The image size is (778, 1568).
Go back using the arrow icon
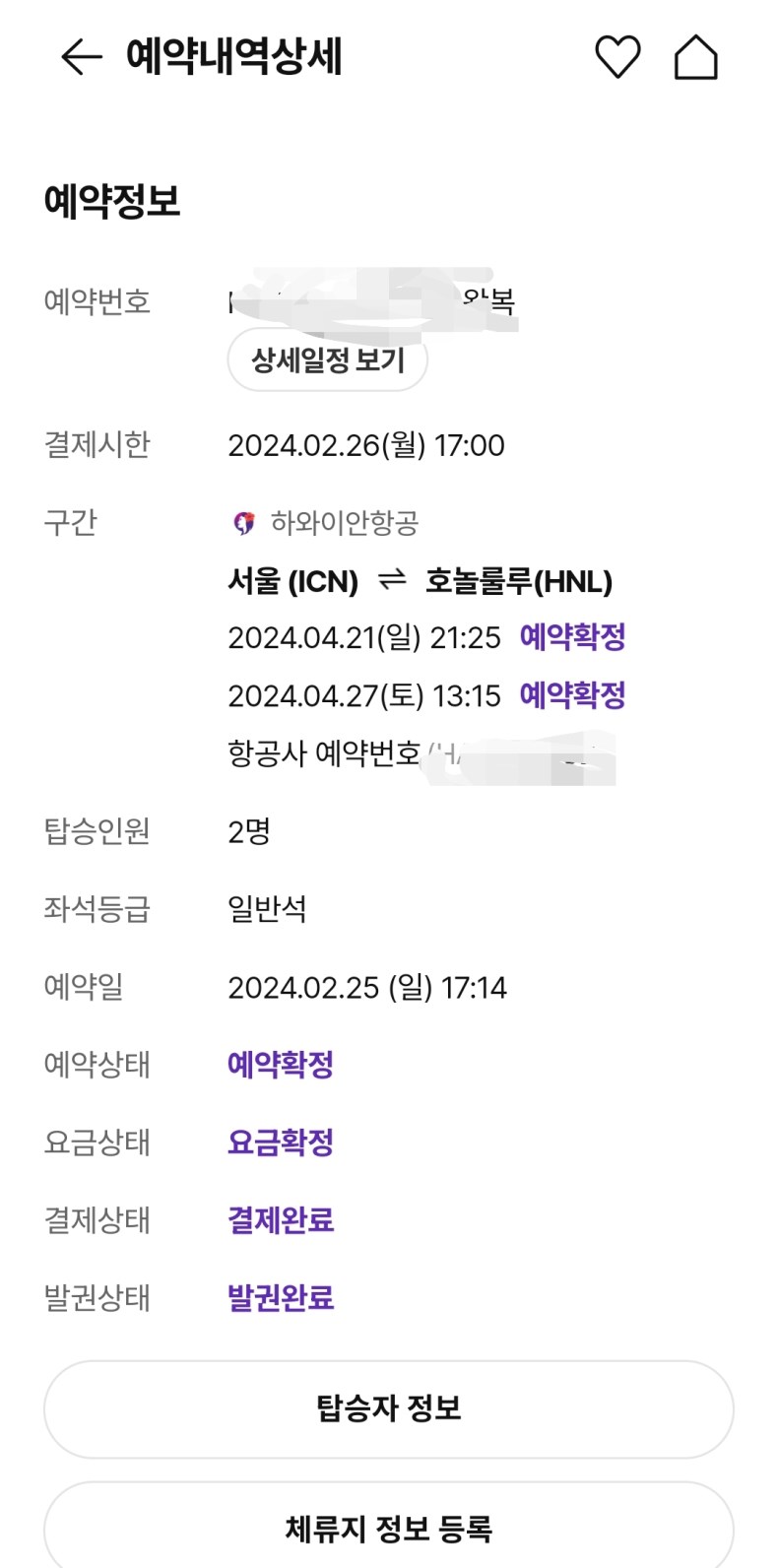point(81,57)
